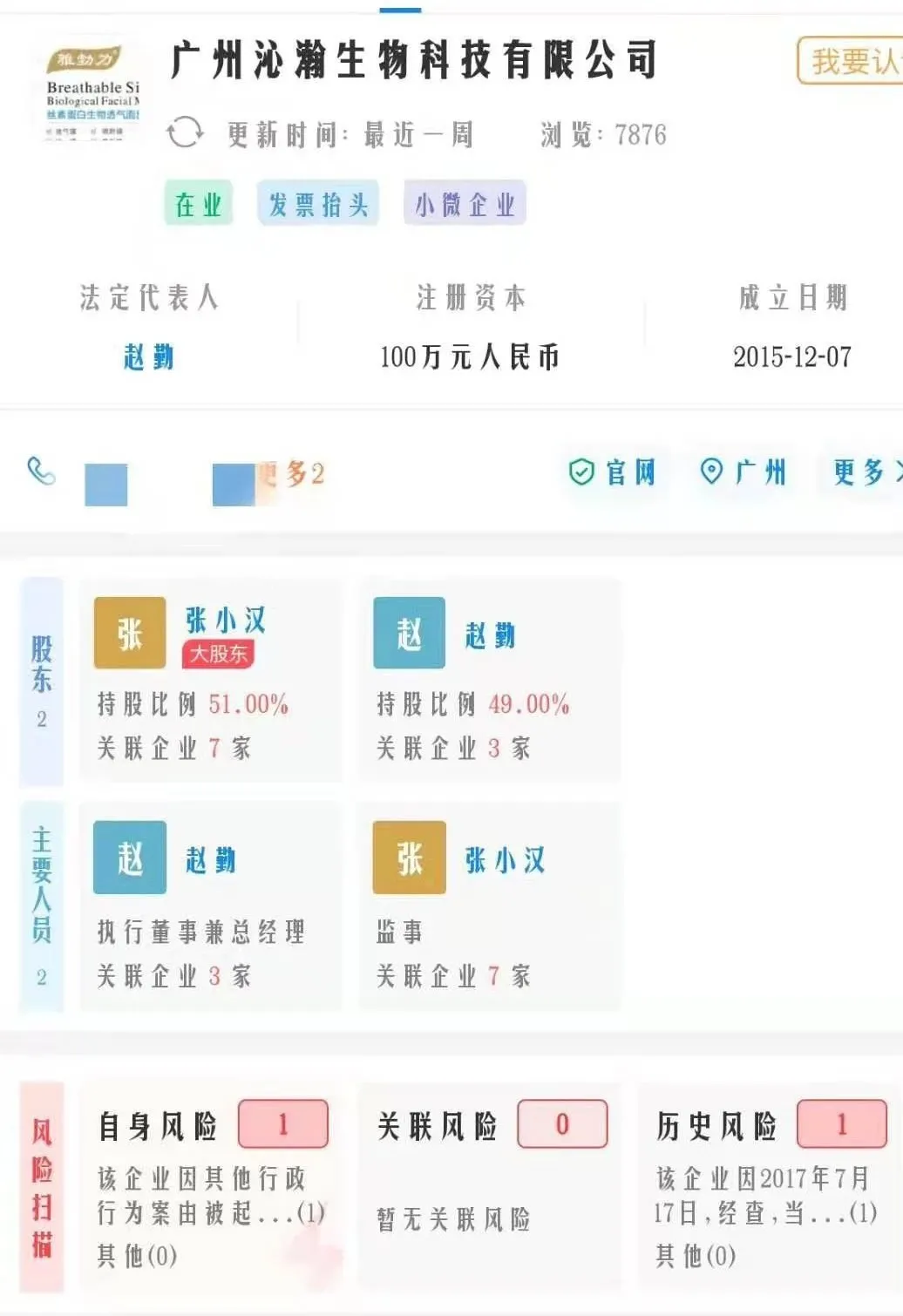
Task: Open the 风险扫描 risk scan section
Action: (42, 1186)
